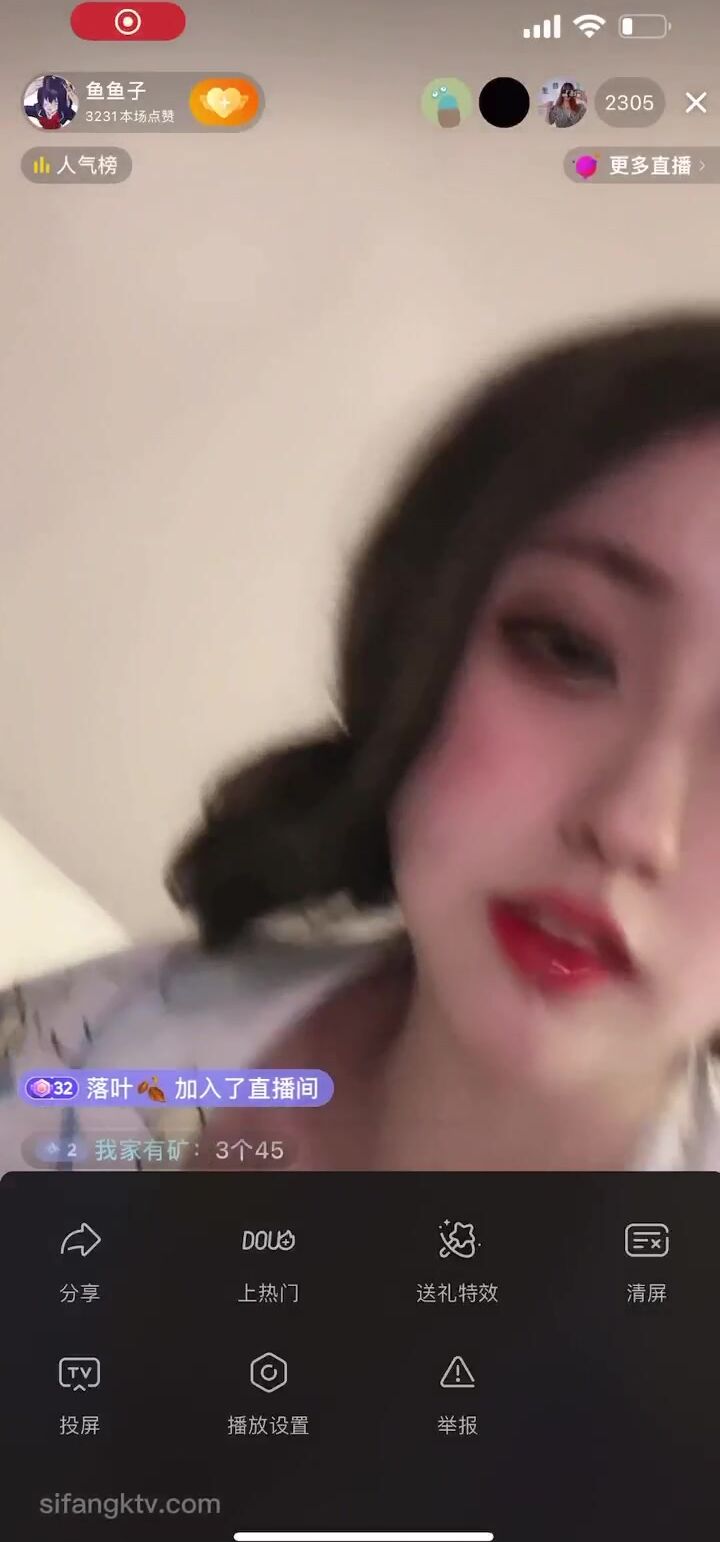Viewport: 720px width, 1542px height.
Task: Share this live stream via 分享
Action: click(80, 1260)
